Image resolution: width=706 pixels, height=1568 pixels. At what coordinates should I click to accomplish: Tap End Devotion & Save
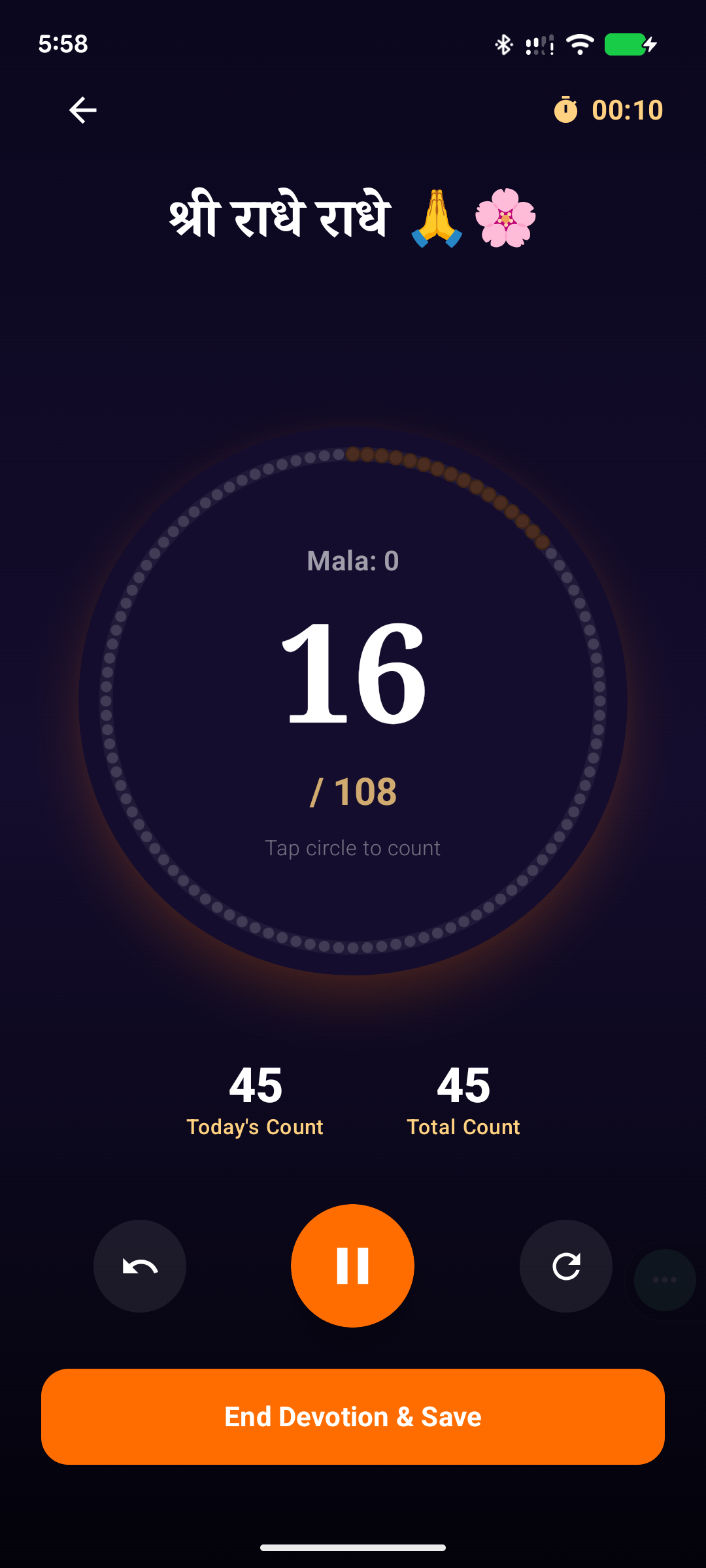pyautogui.click(x=353, y=1416)
